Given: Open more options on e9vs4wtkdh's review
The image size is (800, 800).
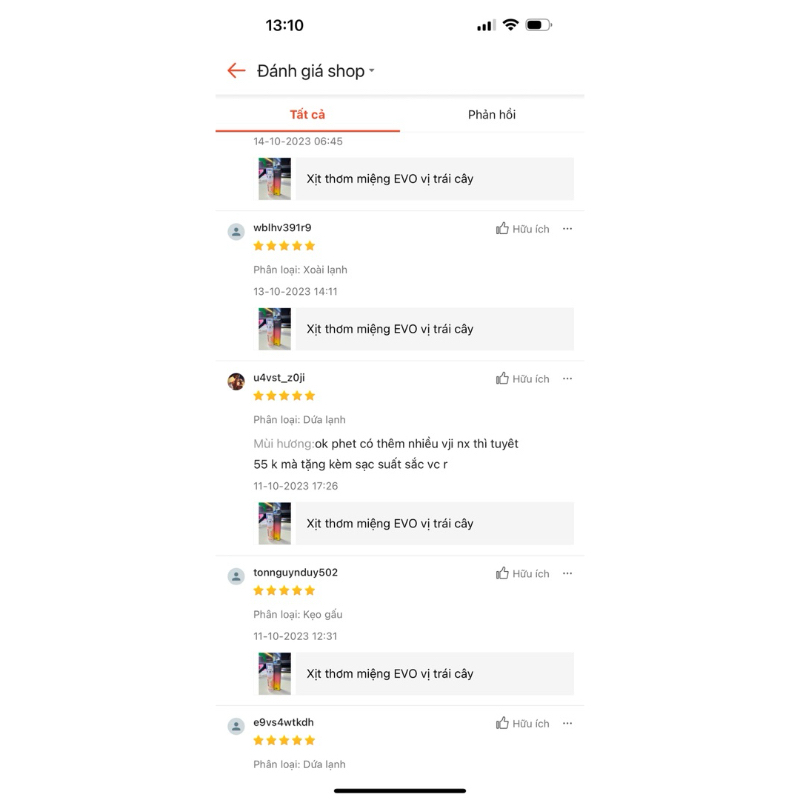Looking at the screenshot, I should click(x=567, y=723).
